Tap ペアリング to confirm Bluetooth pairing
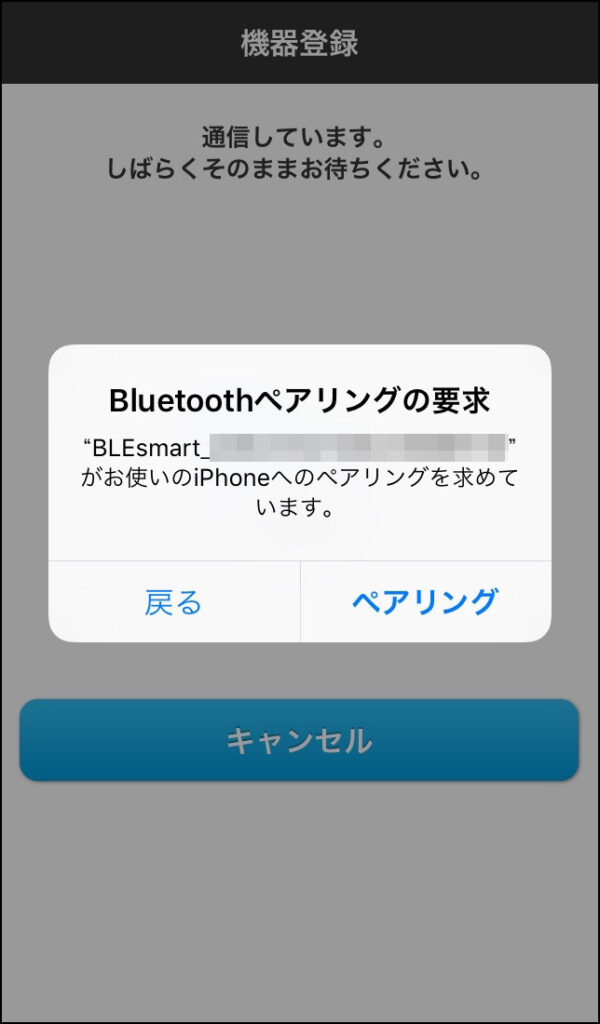Viewport: 600px width, 1024px height. click(x=426, y=601)
